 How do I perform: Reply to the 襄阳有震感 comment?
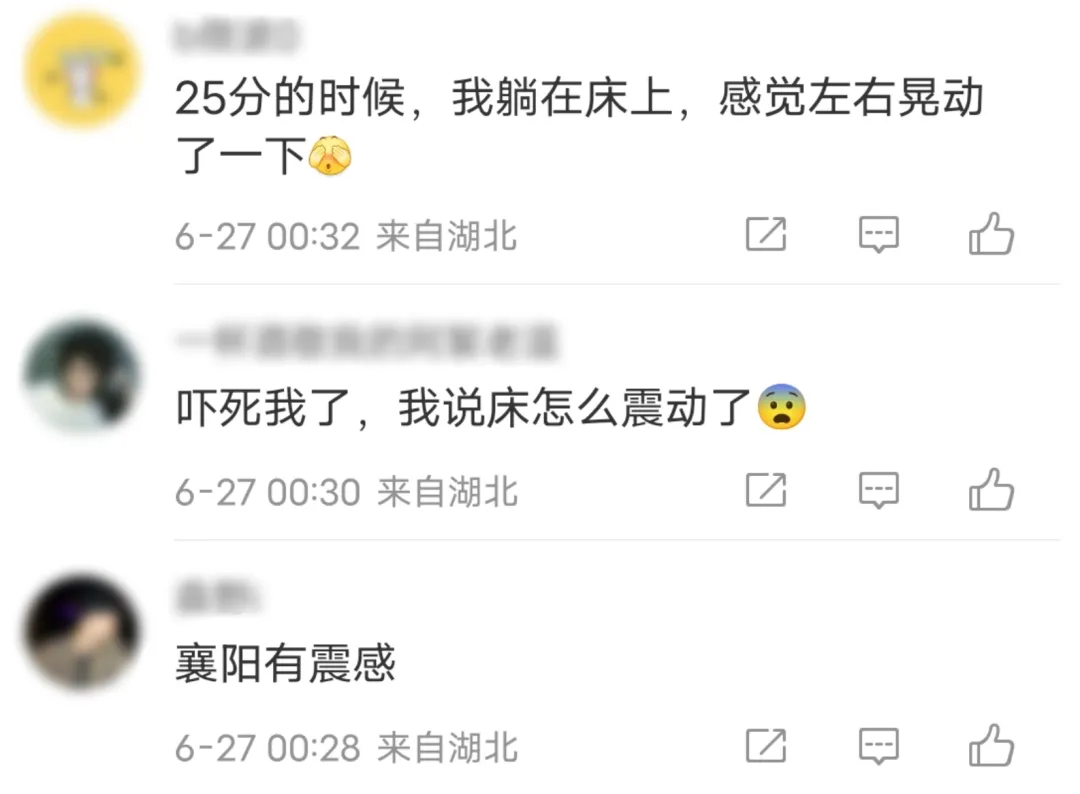coord(879,746)
